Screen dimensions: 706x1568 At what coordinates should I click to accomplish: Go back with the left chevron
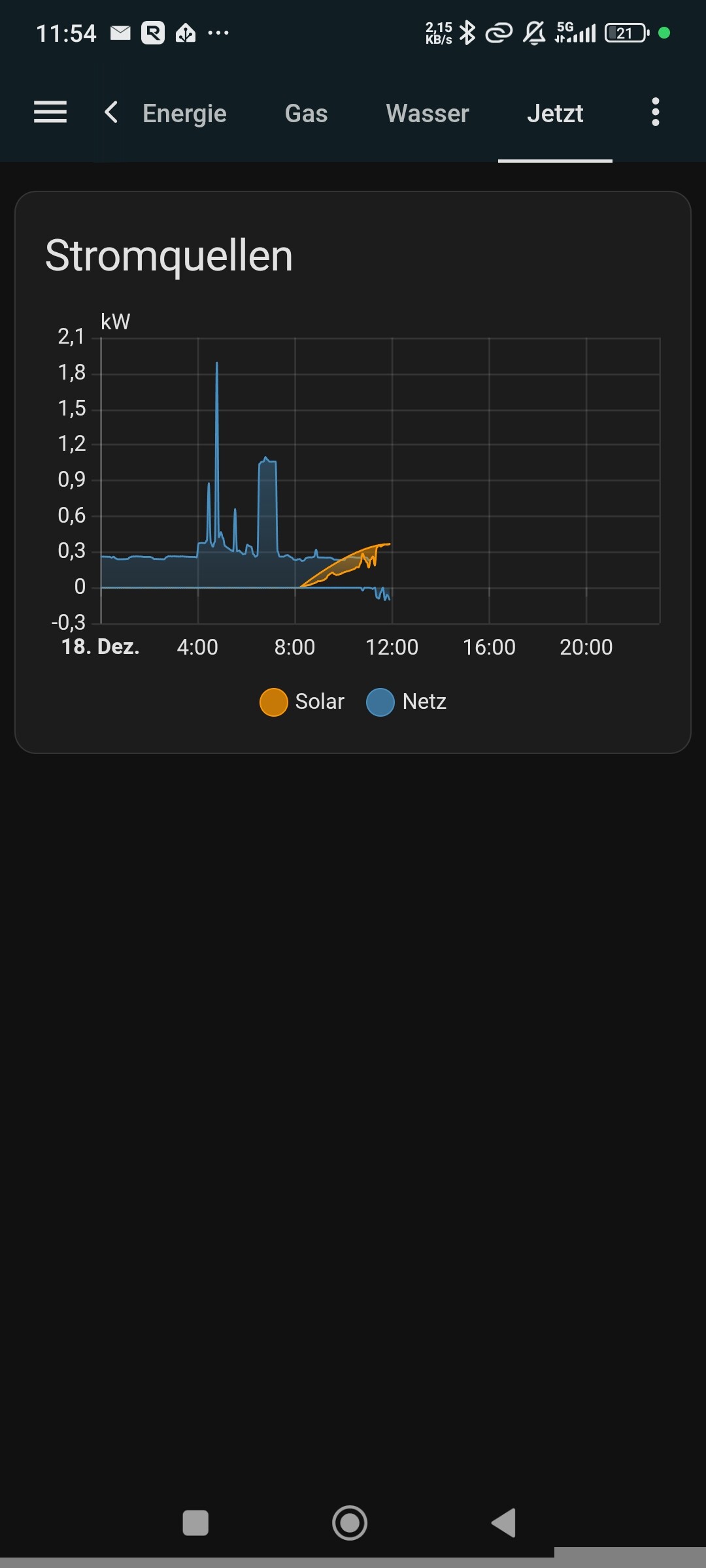(x=112, y=112)
